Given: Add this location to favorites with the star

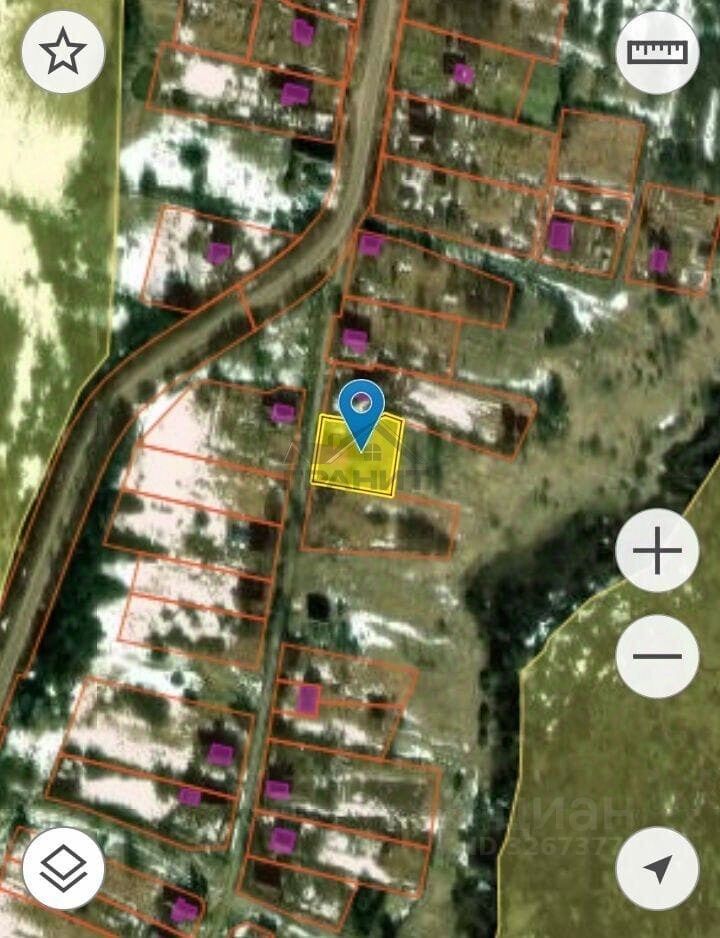Looking at the screenshot, I should tap(63, 52).
